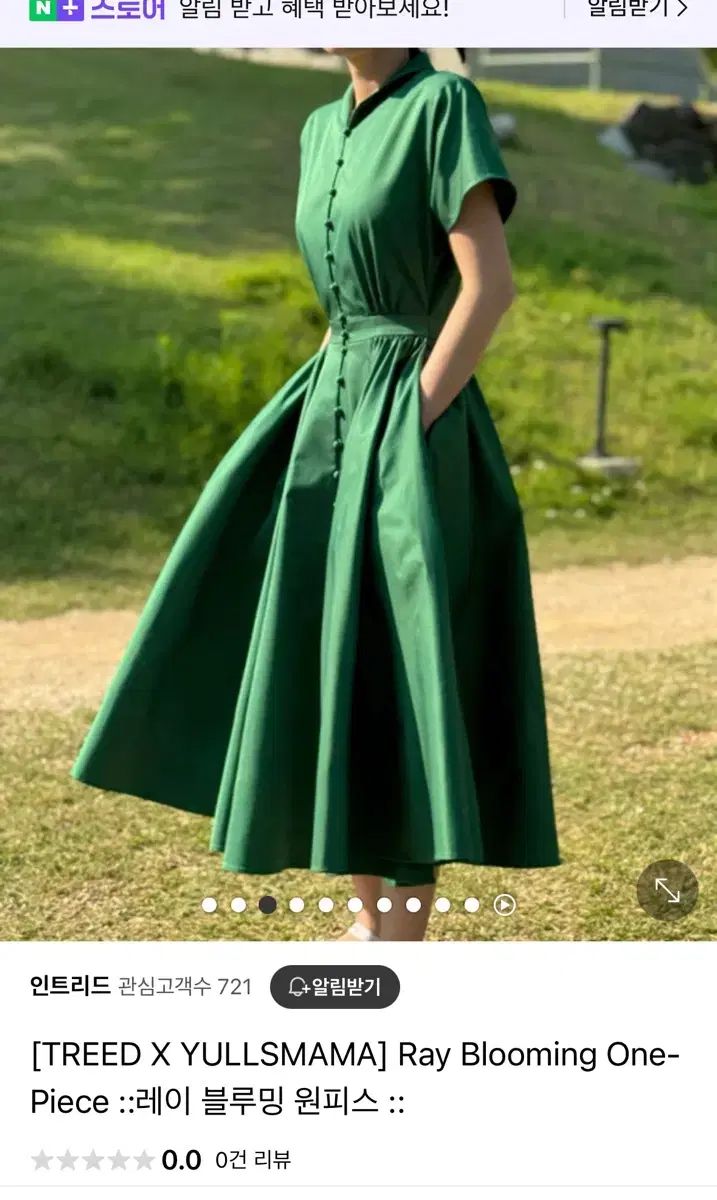Expand product image to fullscreen
Image resolution: width=717 pixels, height=1200 pixels.
pyautogui.click(x=667, y=890)
